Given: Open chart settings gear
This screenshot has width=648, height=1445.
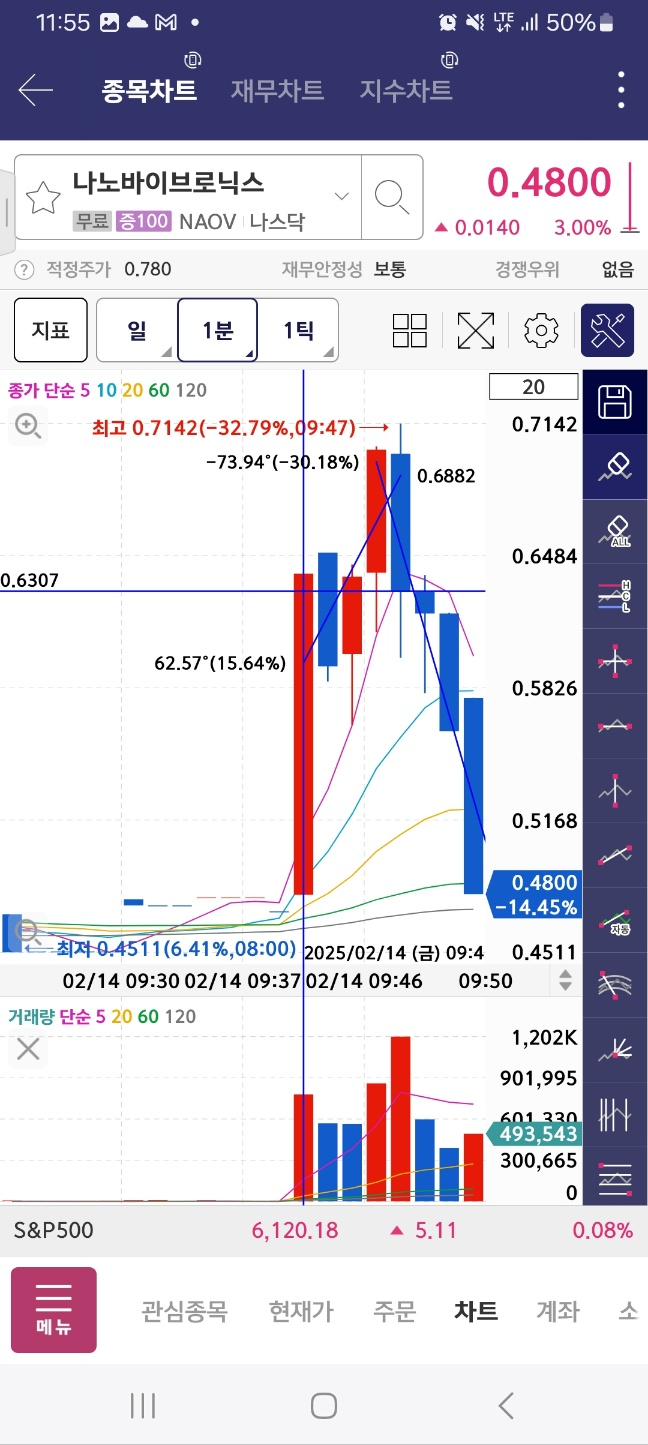Looking at the screenshot, I should [541, 330].
